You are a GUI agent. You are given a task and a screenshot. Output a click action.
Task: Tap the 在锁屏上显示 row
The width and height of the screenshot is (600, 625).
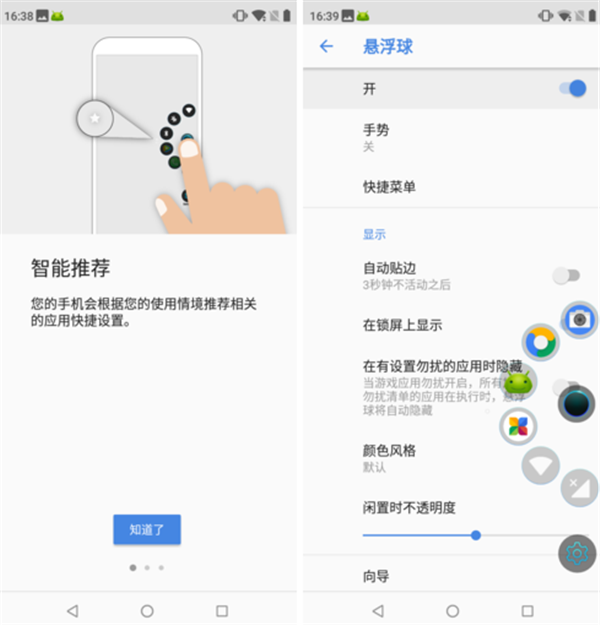point(402,325)
